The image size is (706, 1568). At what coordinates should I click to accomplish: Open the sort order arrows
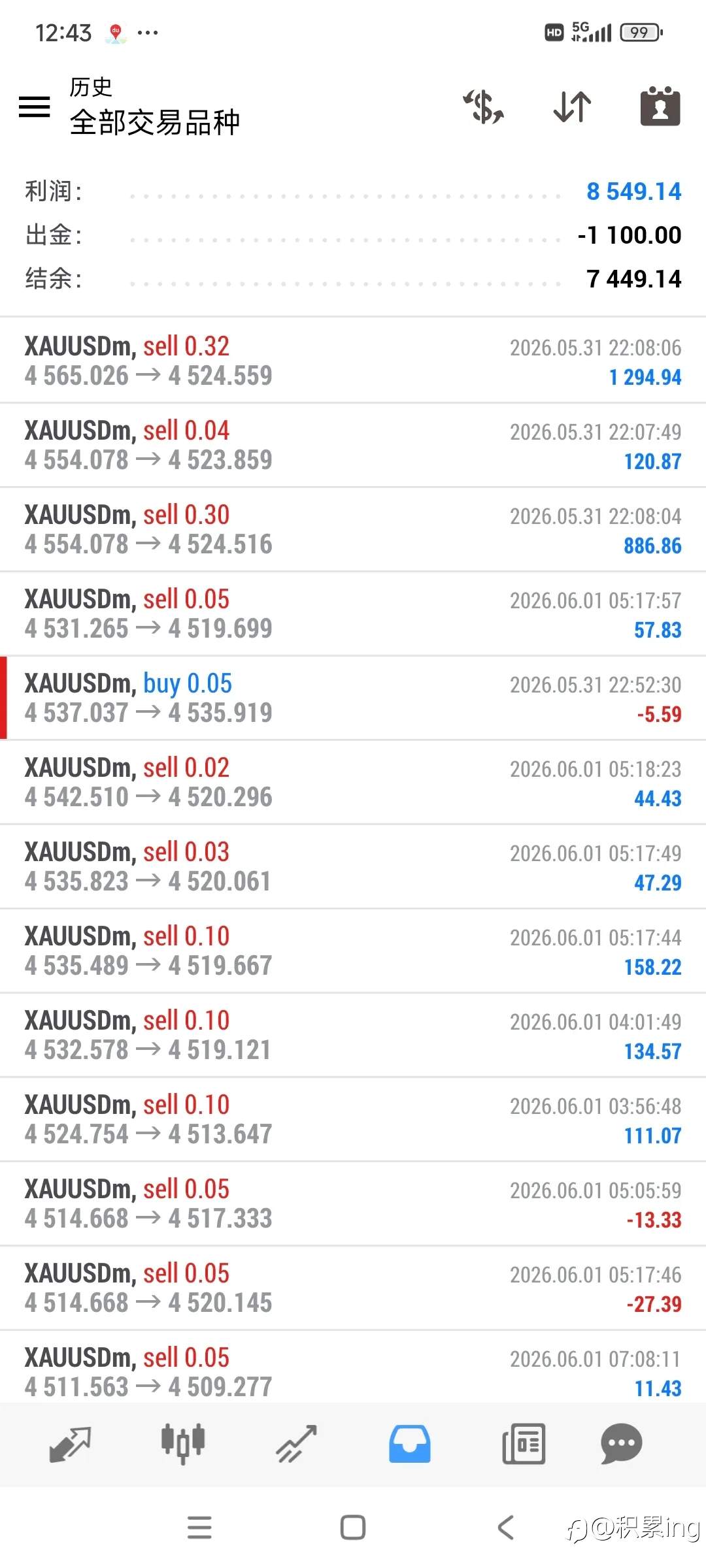(572, 106)
